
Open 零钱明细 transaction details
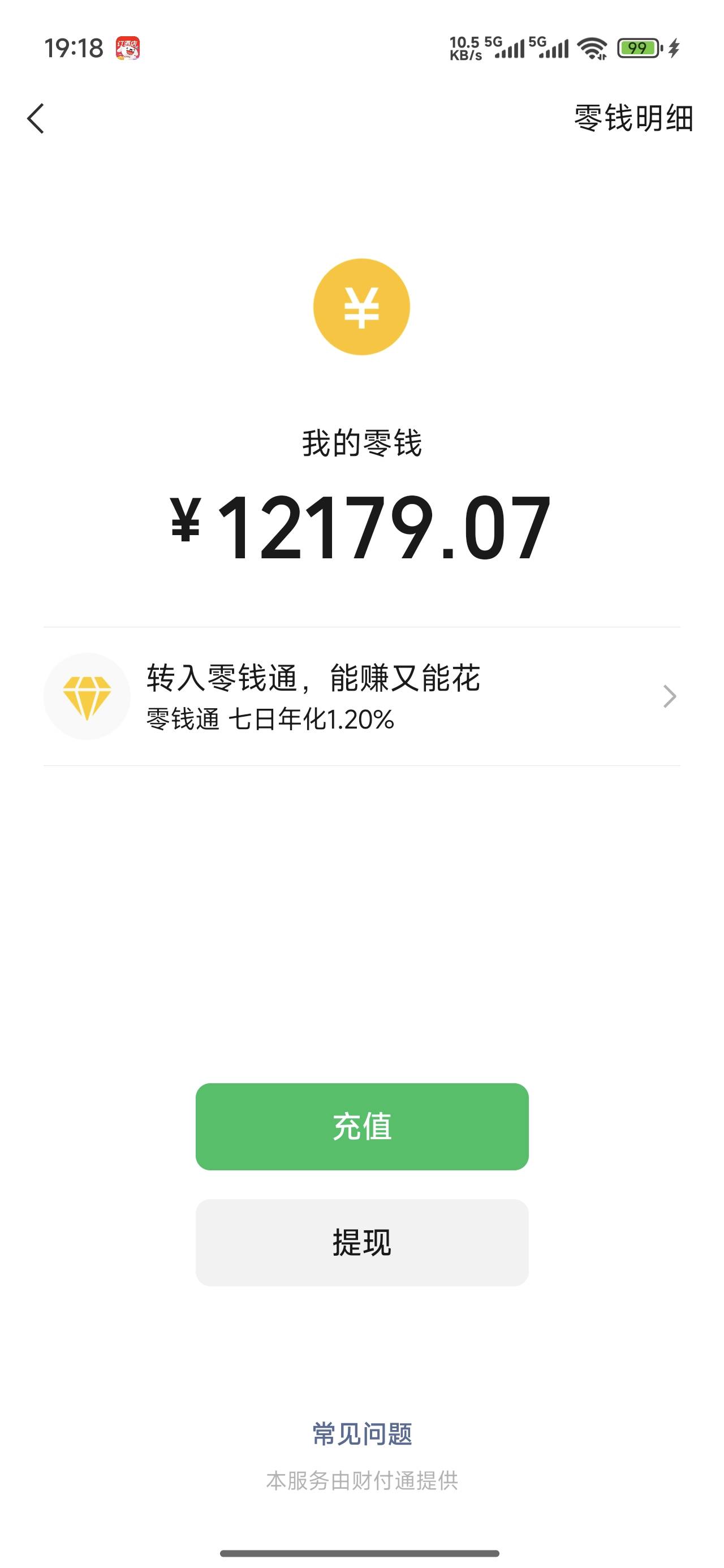point(633,118)
